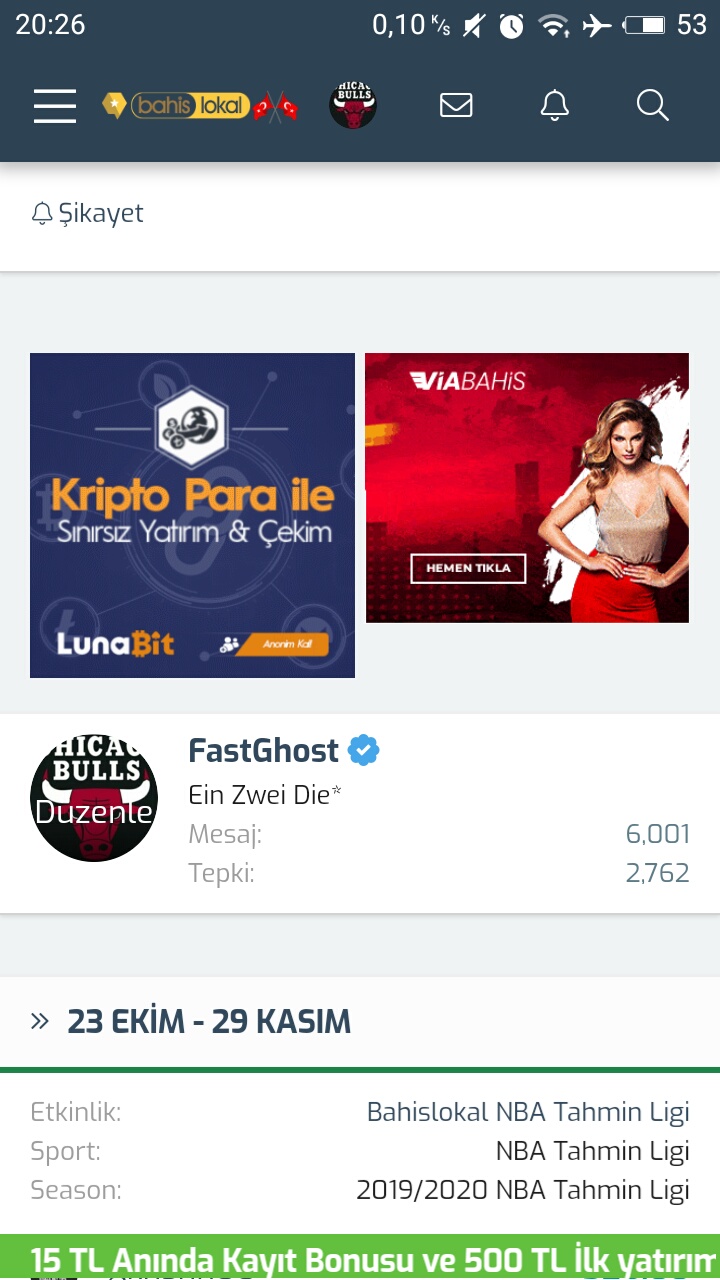Open the hamburger navigation menu
The width and height of the screenshot is (720, 1280).
55,105
